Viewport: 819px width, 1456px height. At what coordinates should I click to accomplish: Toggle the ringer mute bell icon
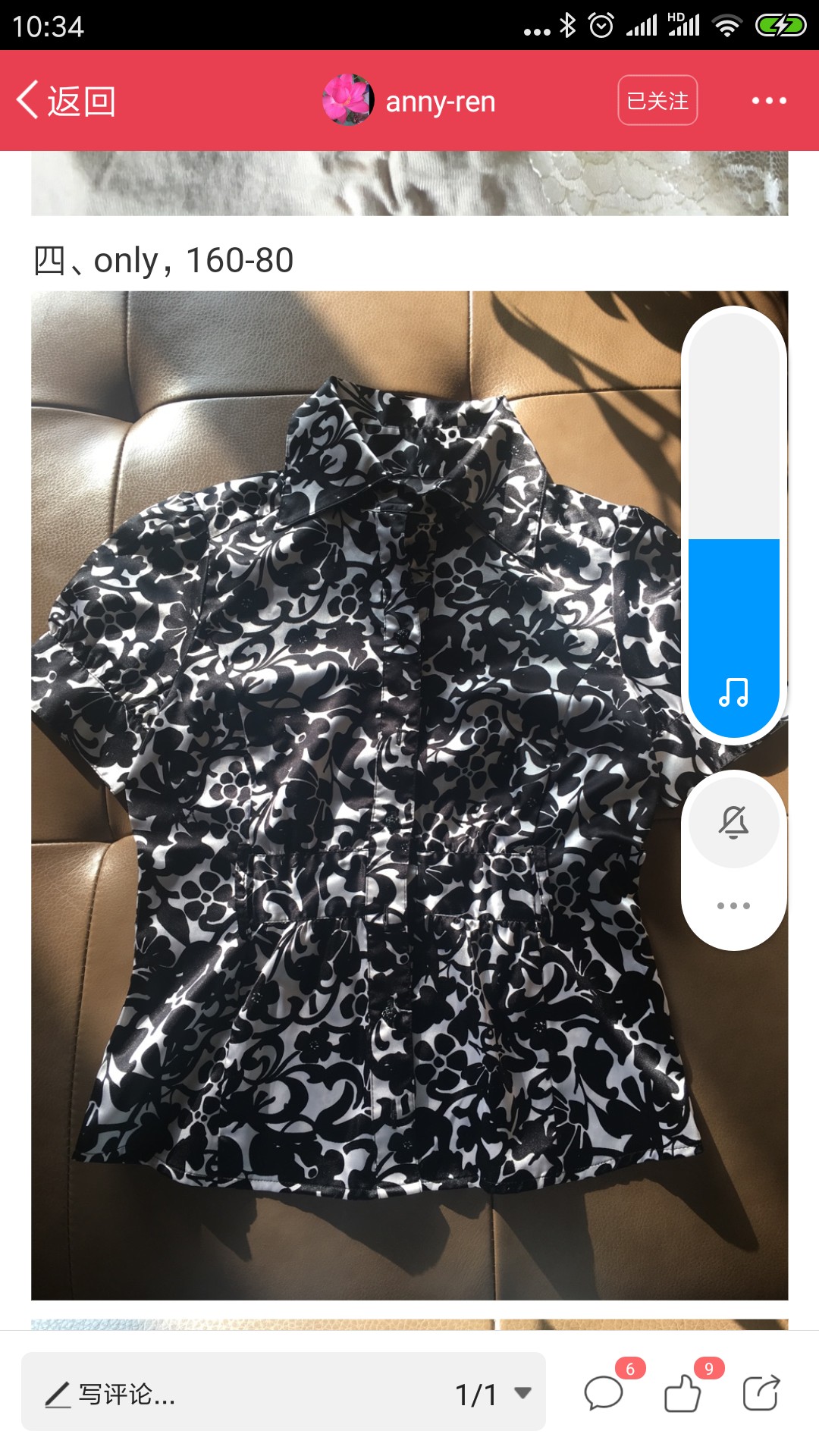click(x=733, y=822)
